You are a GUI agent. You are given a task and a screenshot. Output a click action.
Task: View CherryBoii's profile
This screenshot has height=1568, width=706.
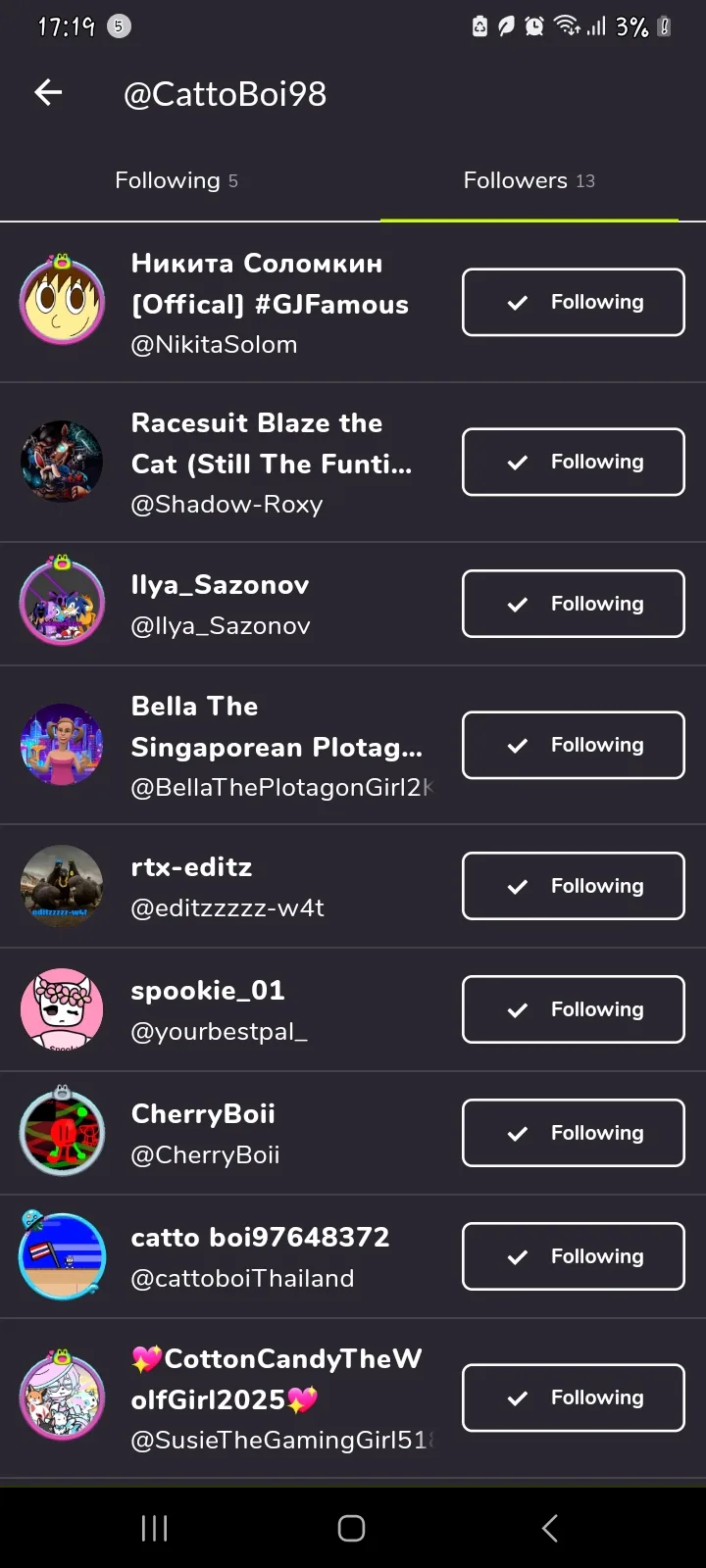point(205,1134)
